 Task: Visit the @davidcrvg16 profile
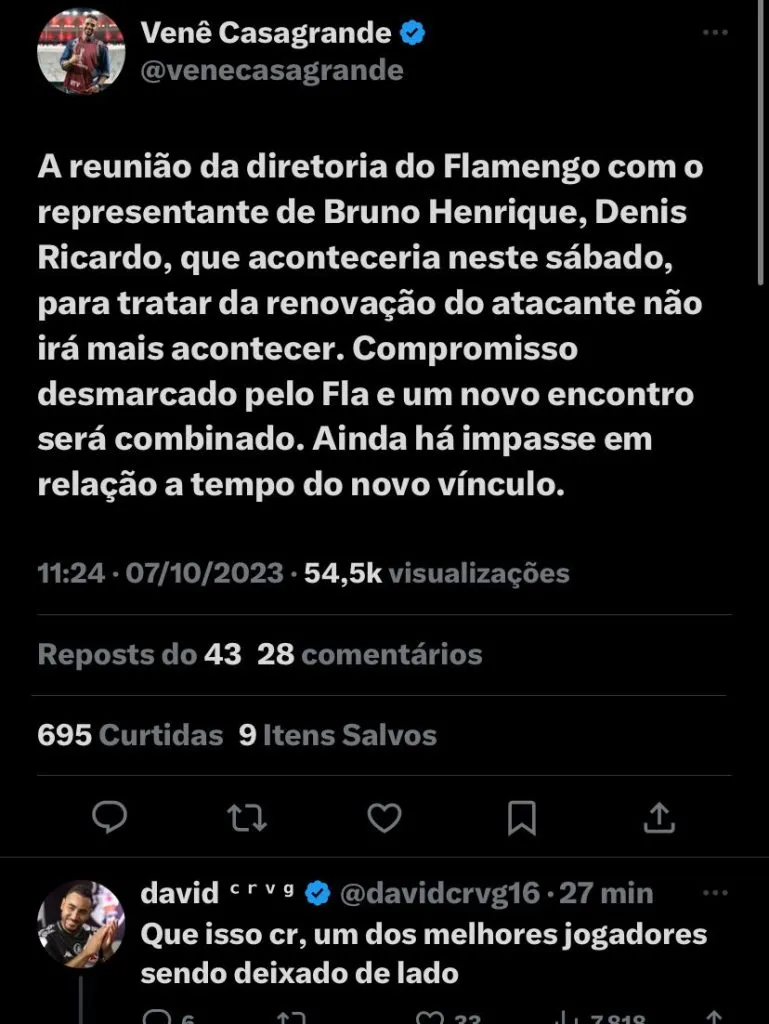tap(441, 893)
